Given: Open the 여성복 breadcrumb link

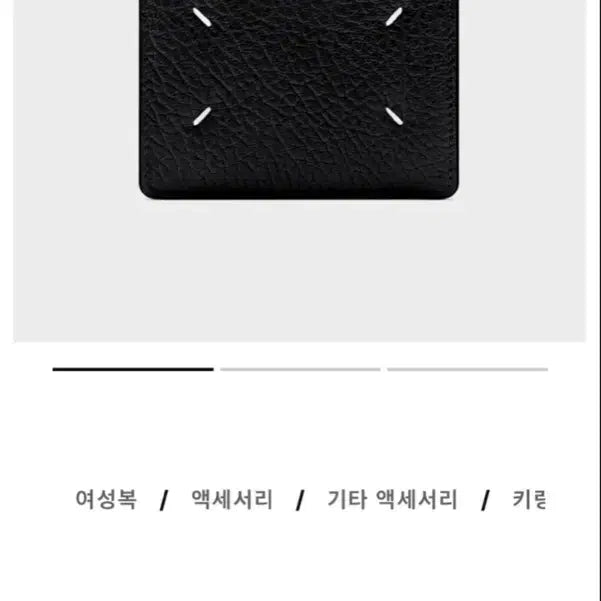Looking at the screenshot, I should coord(106,499).
